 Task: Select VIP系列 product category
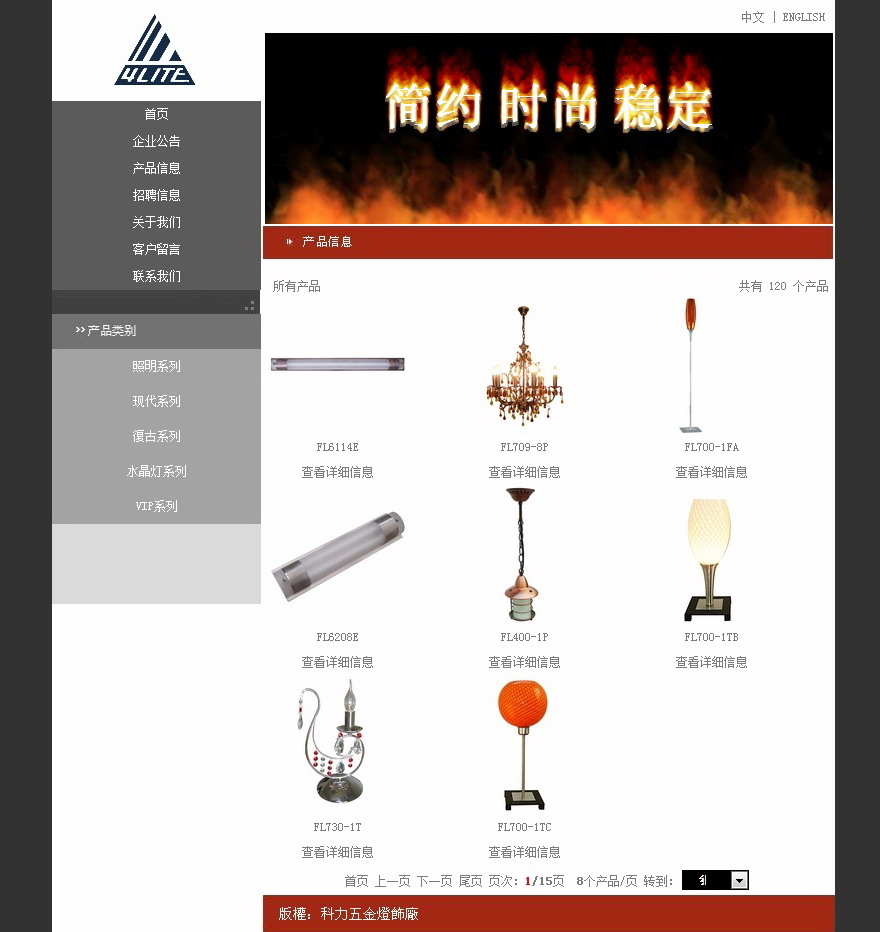pyautogui.click(x=156, y=506)
